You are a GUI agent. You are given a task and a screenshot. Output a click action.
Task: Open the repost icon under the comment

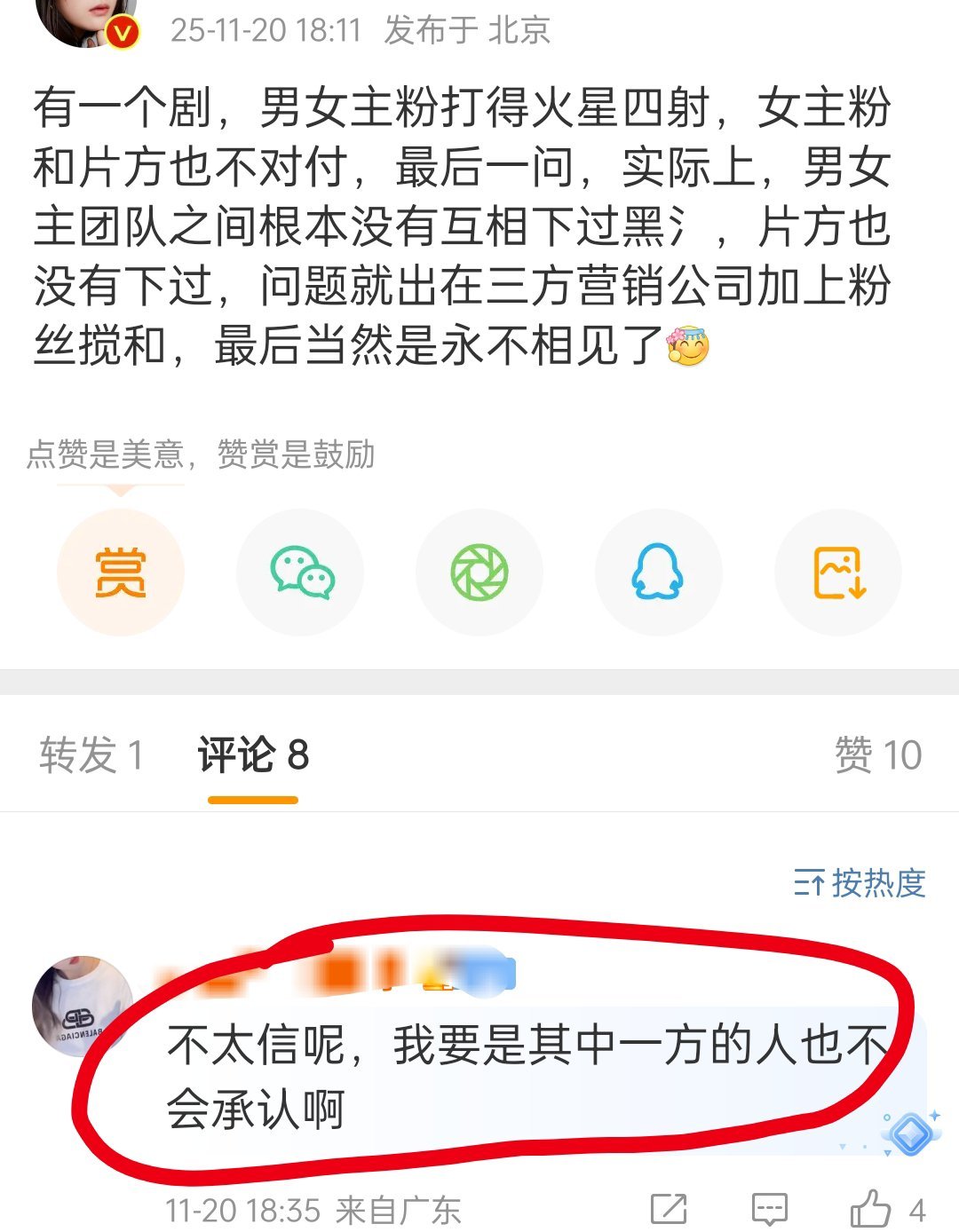coord(669,1207)
